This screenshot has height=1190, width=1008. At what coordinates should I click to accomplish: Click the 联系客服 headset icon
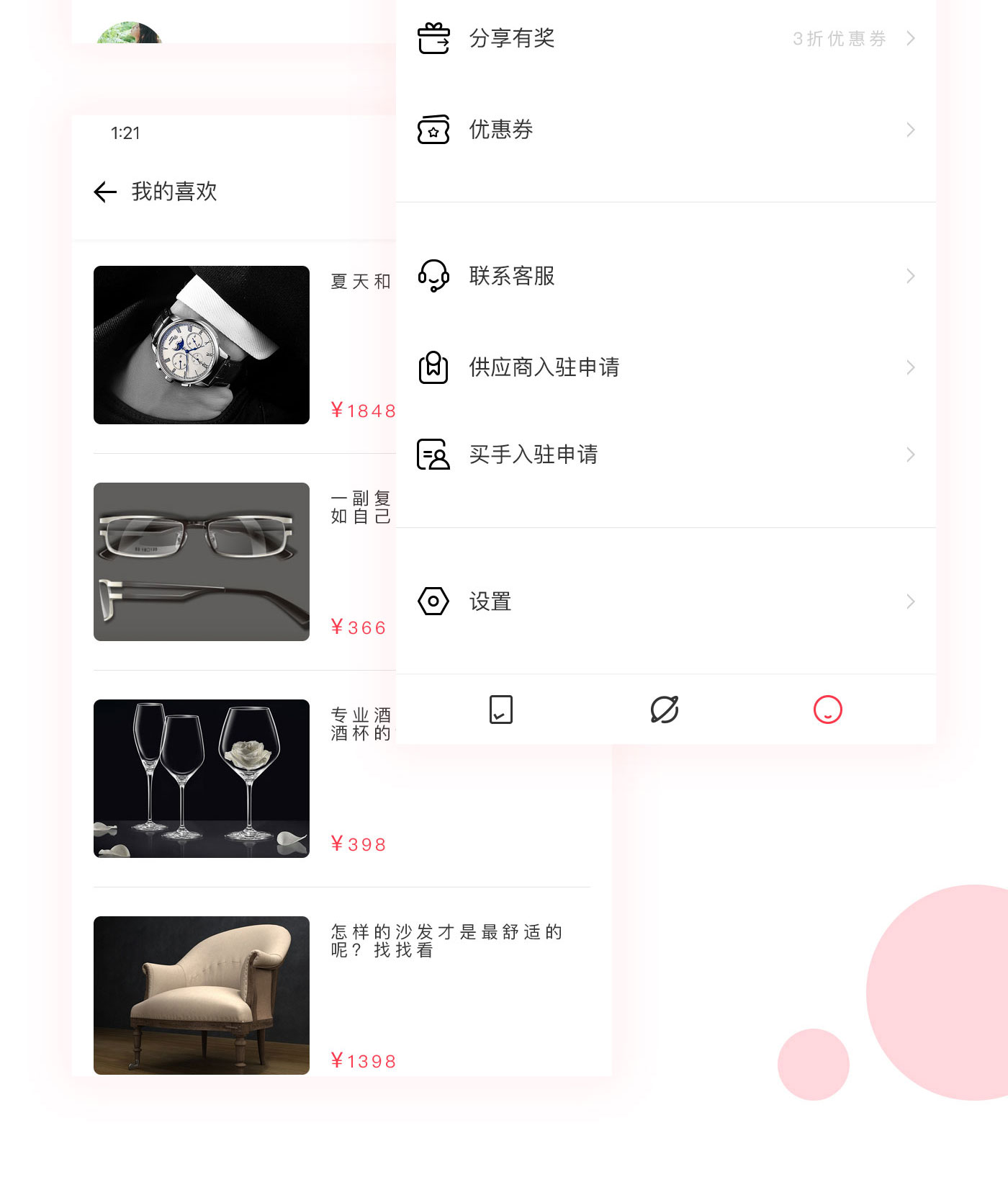click(433, 276)
